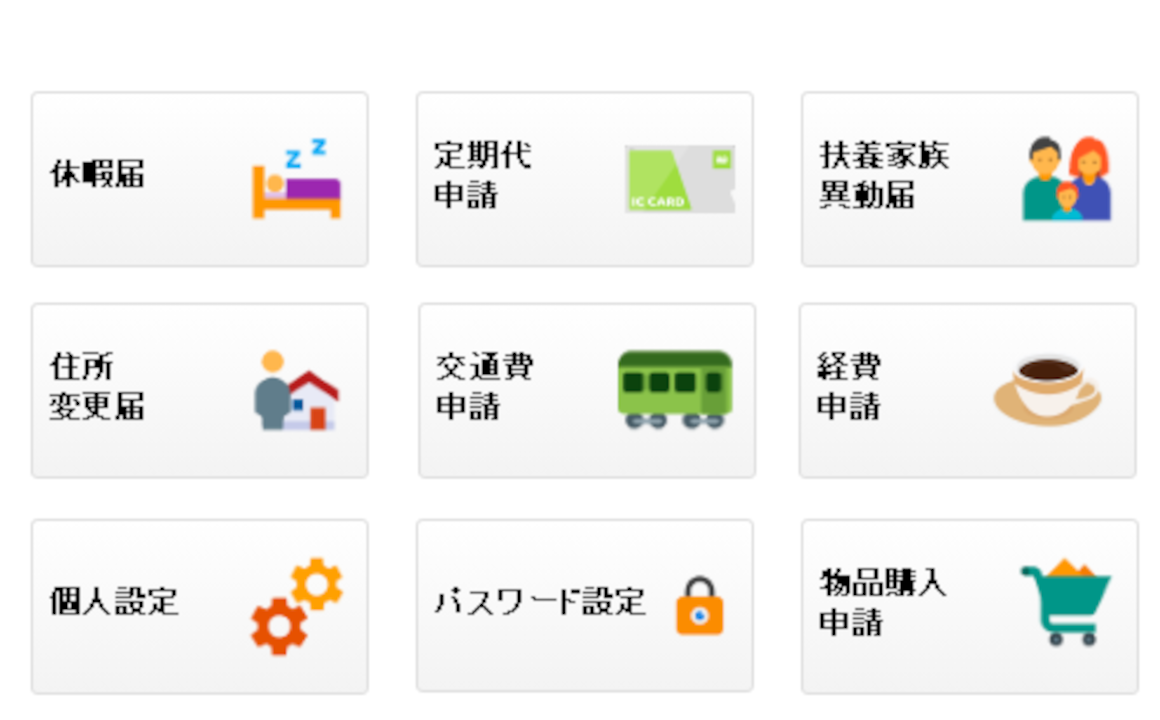Open 住所変更届 address change form
The width and height of the screenshot is (1160, 720).
[x=199, y=390]
